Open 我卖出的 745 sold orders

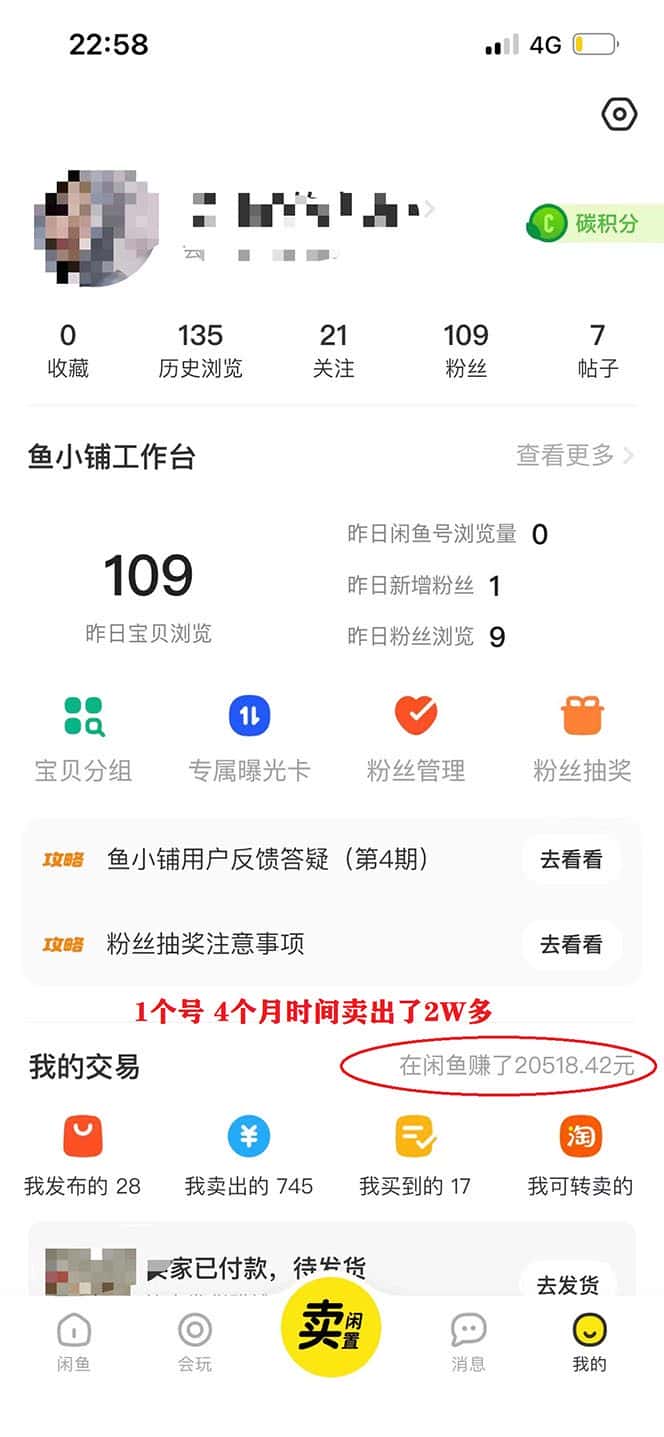pyautogui.click(x=249, y=1155)
